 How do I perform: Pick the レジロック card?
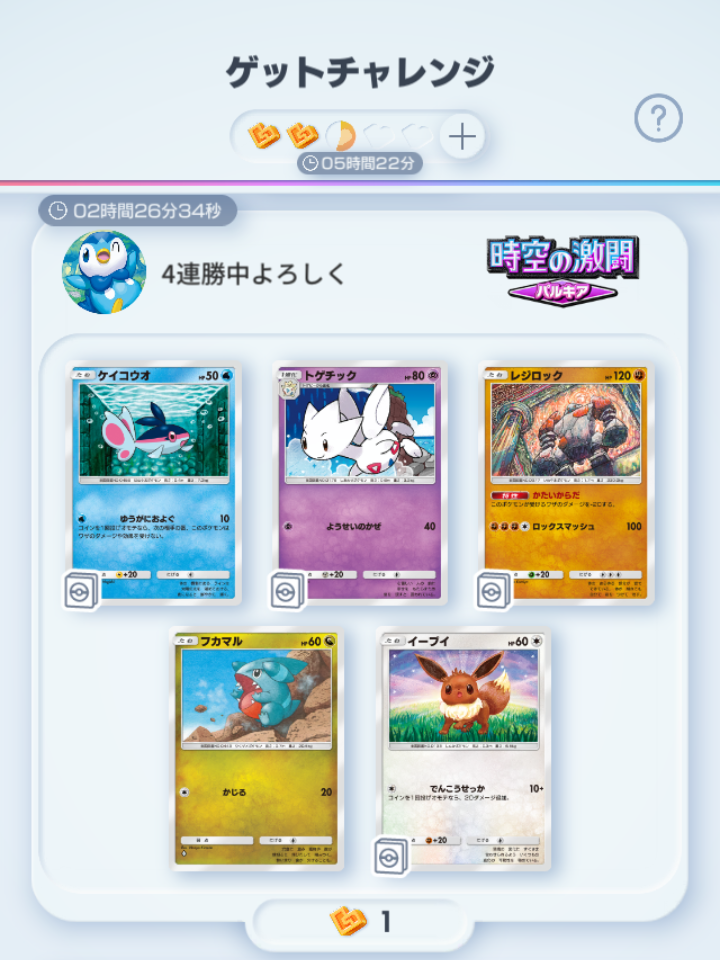[x=565, y=484]
